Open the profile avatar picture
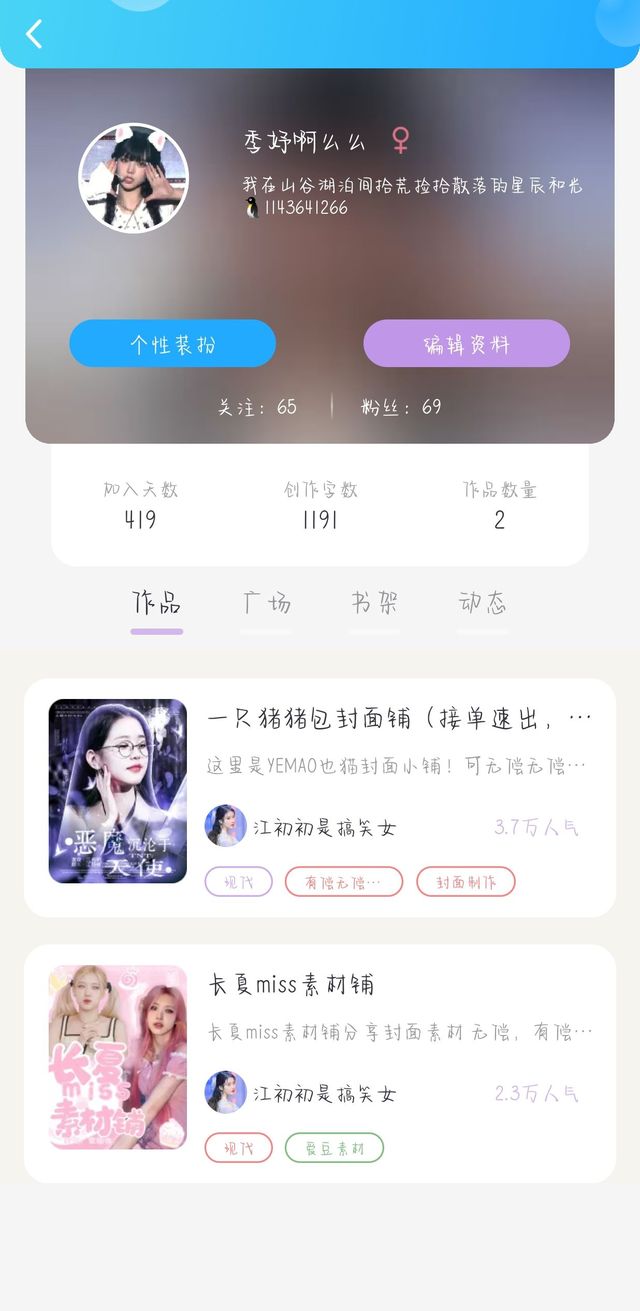Image resolution: width=640 pixels, height=1311 pixels. pyautogui.click(x=133, y=178)
